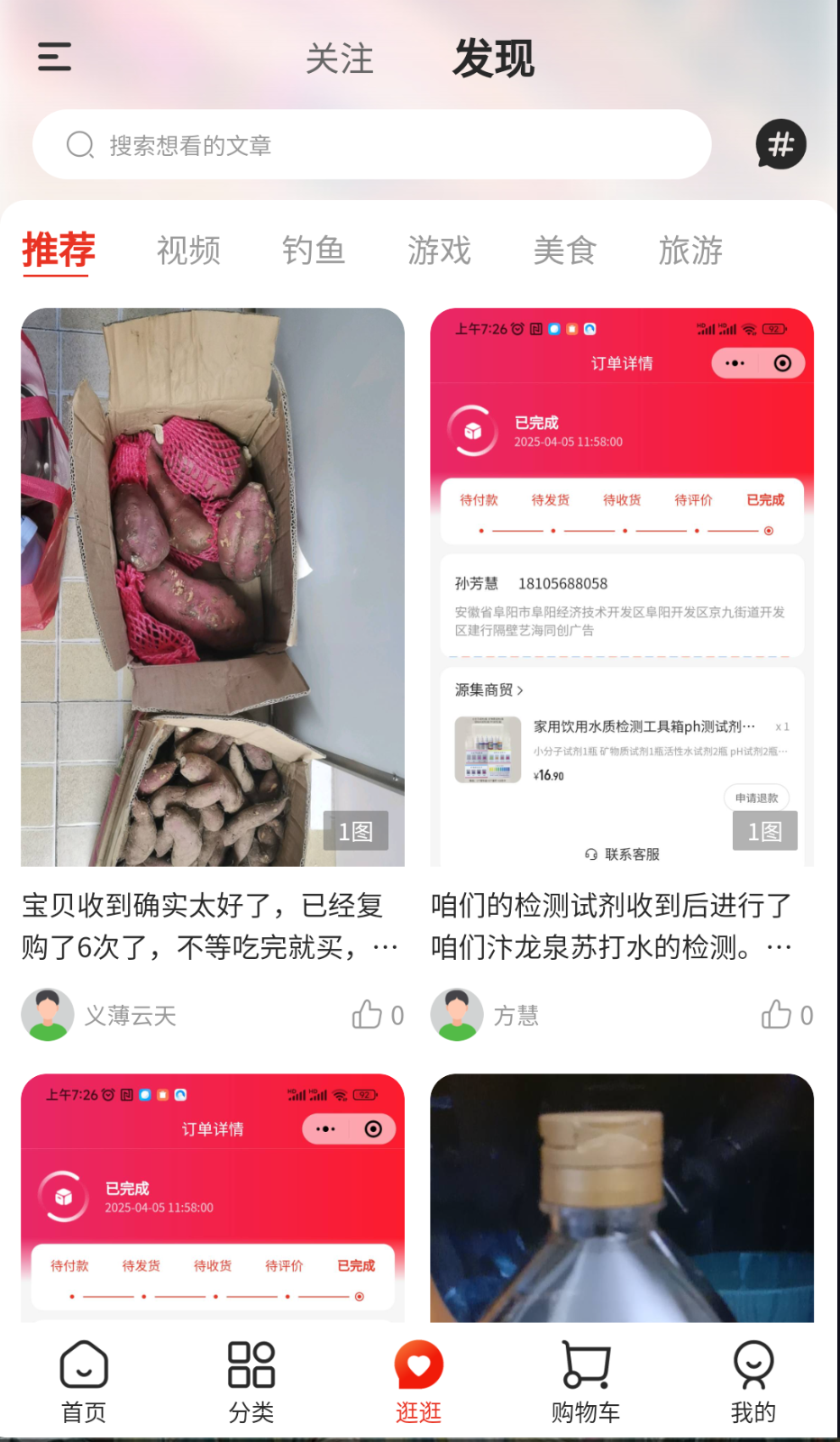Select the 旅游 category tab
The image size is (840, 1442).
click(689, 251)
